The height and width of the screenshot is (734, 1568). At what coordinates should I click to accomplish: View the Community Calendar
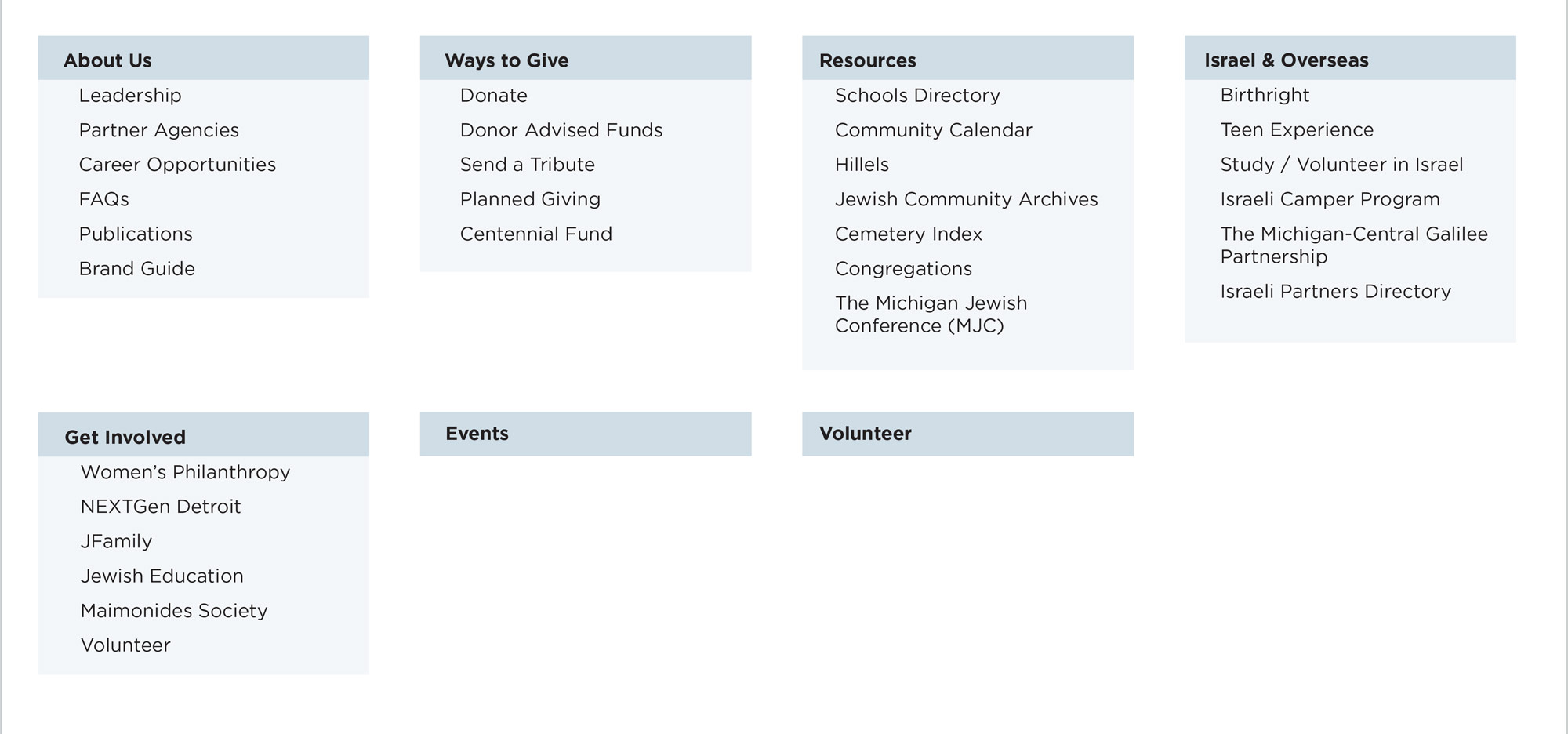click(933, 130)
